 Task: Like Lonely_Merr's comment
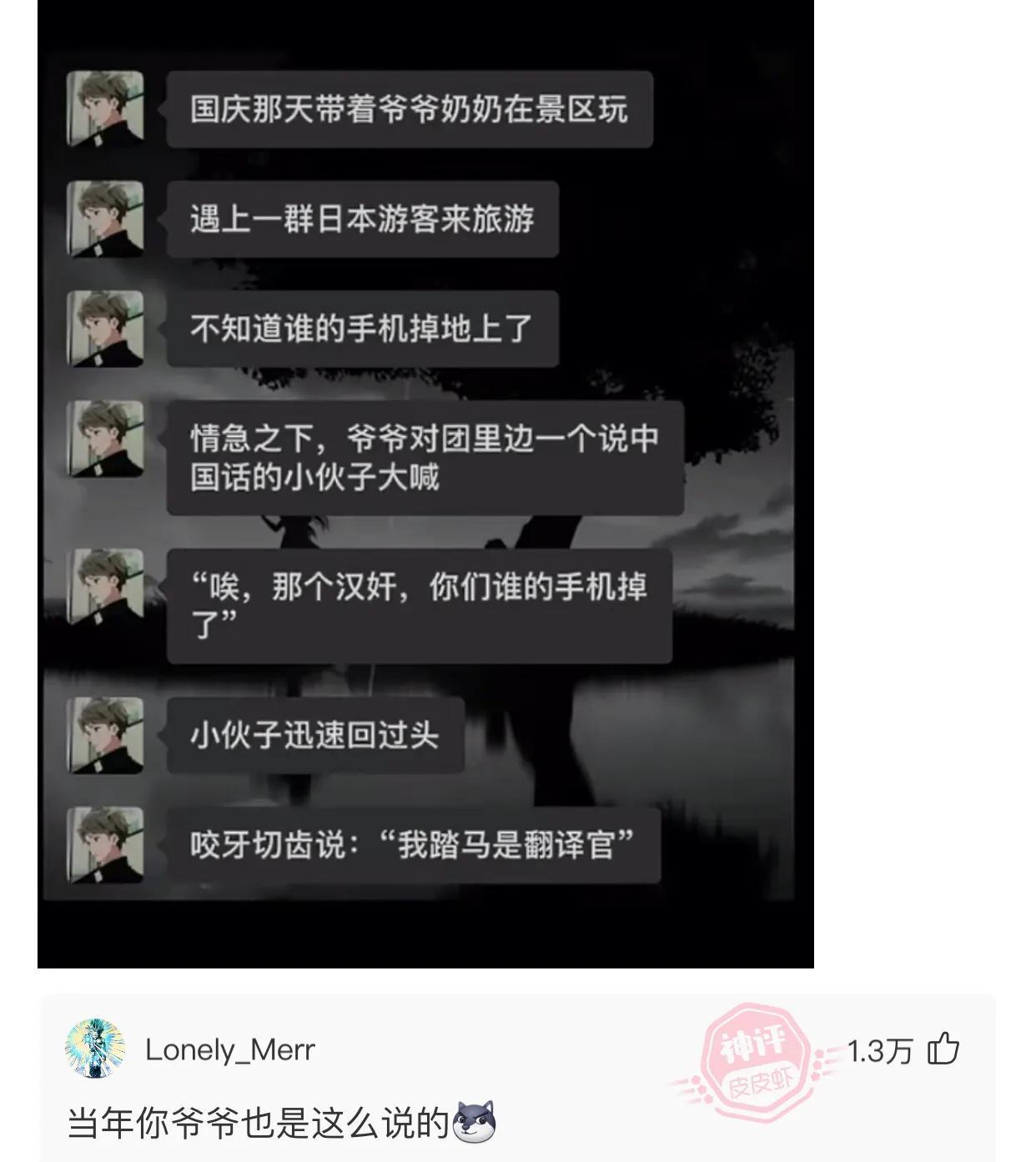(943, 1049)
